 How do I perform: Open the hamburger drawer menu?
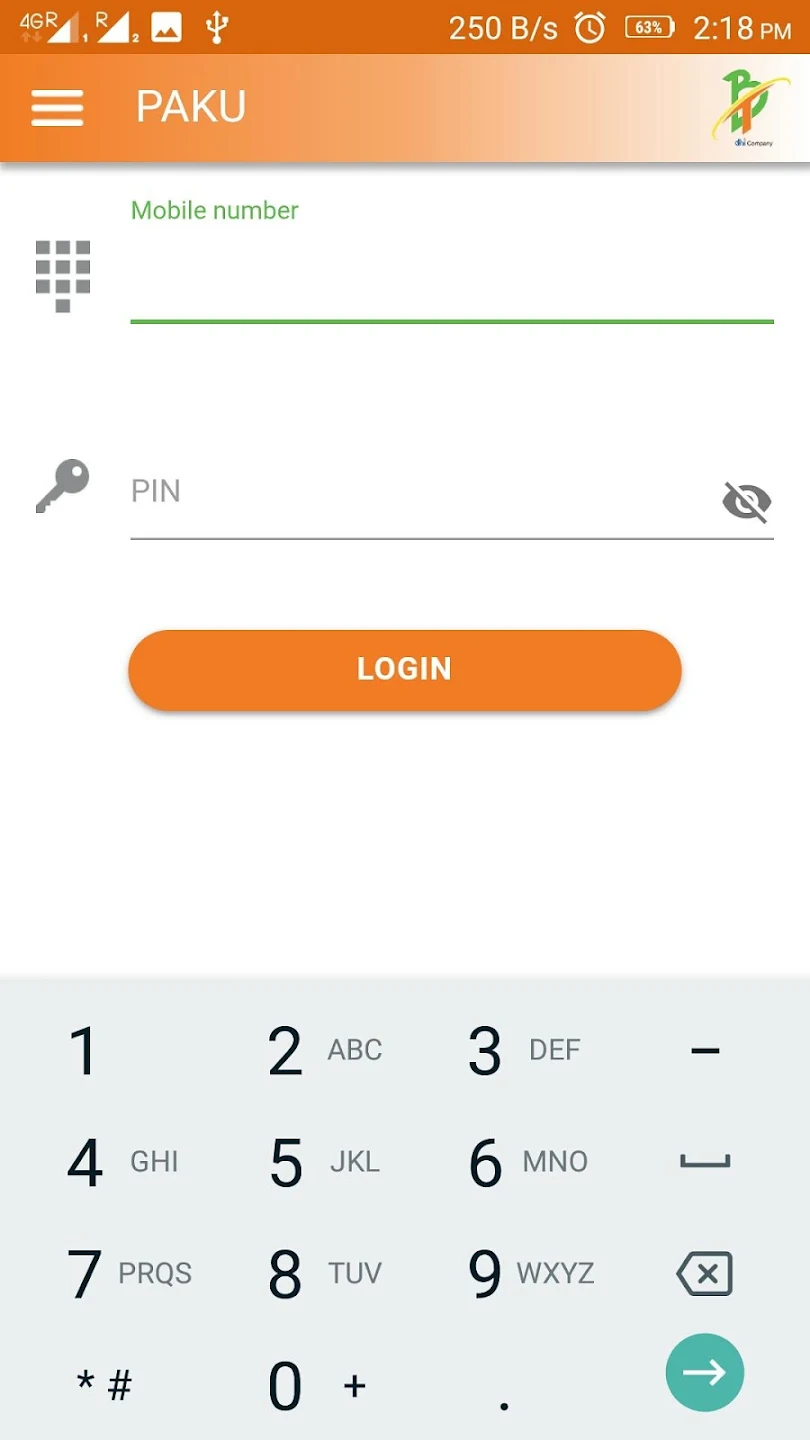[x=57, y=108]
